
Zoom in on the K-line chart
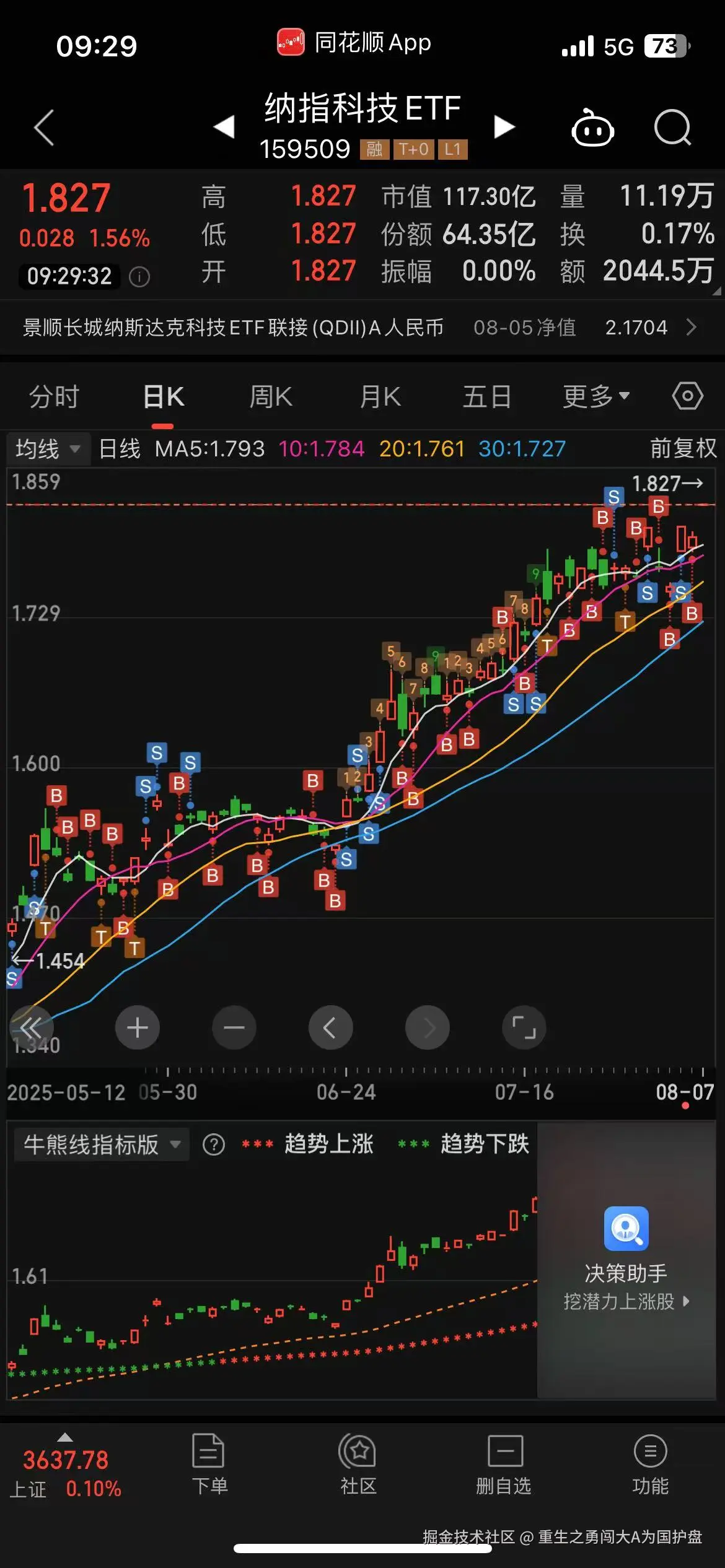(138, 1027)
